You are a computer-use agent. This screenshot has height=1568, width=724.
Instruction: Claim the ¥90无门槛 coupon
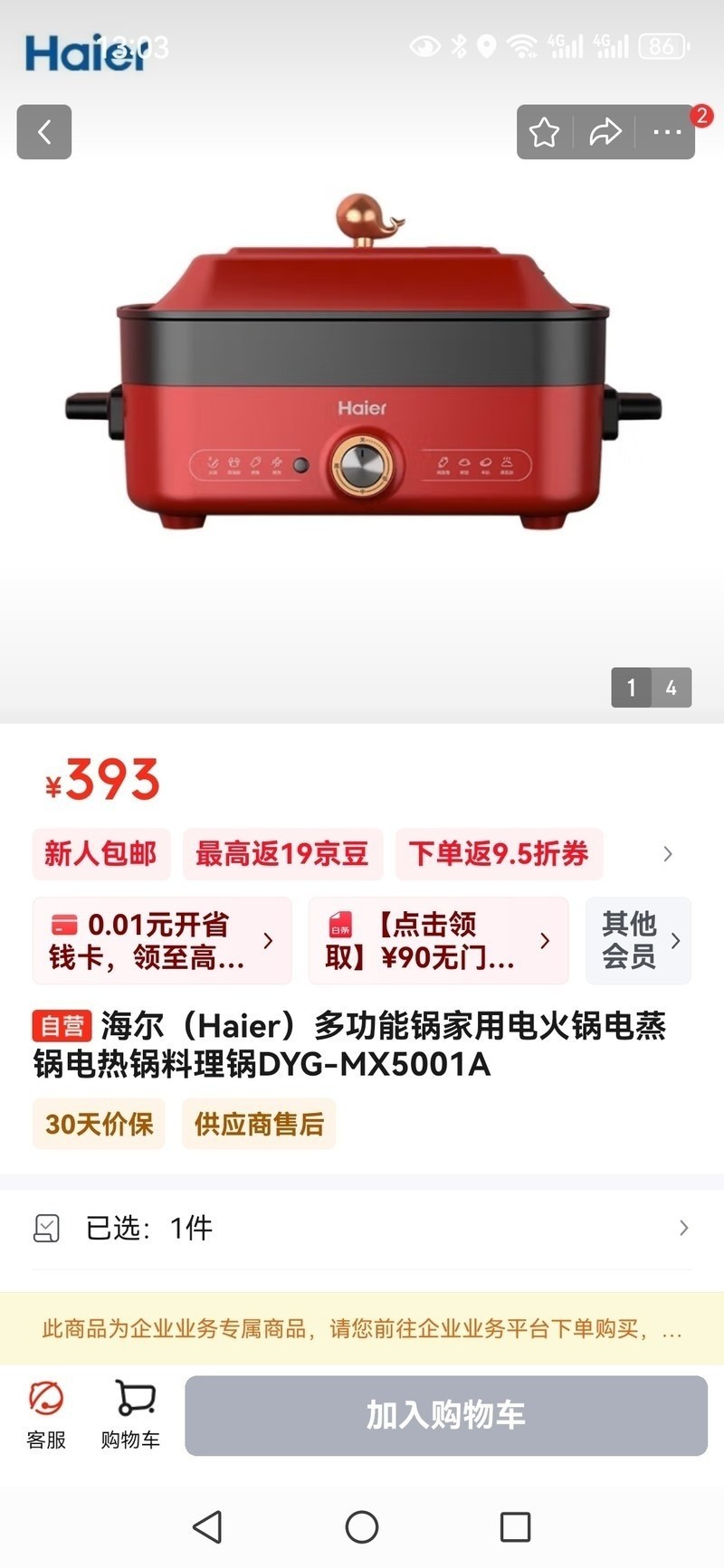[x=438, y=940]
